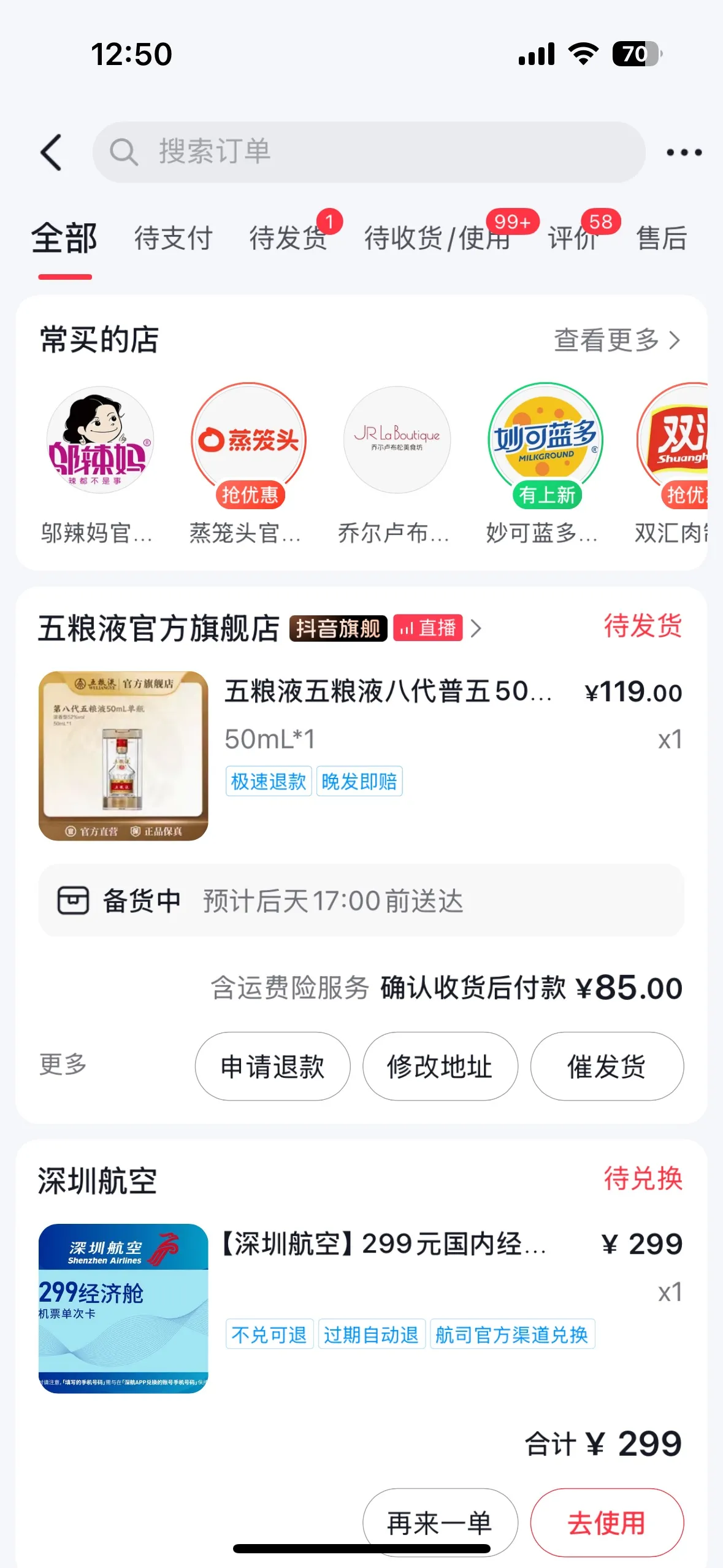The width and height of the screenshot is (723, 1568).
Task: Open the 邬辣妈 shop
Action: click(100, 440)
